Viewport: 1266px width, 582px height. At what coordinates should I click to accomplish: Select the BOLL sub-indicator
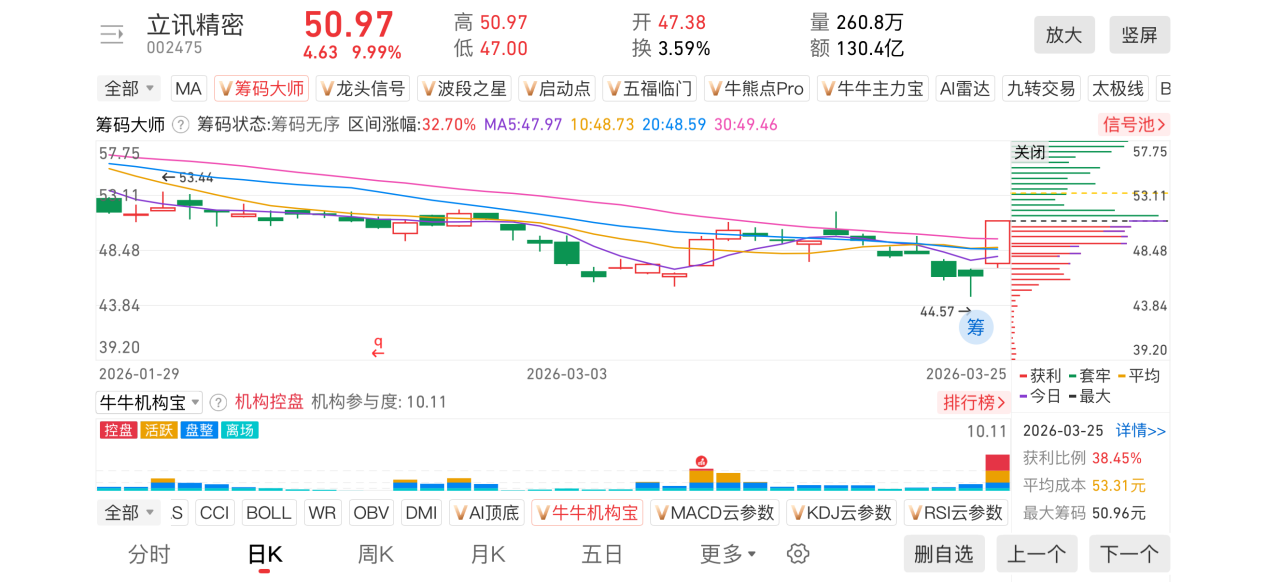(x=268, y=513)
